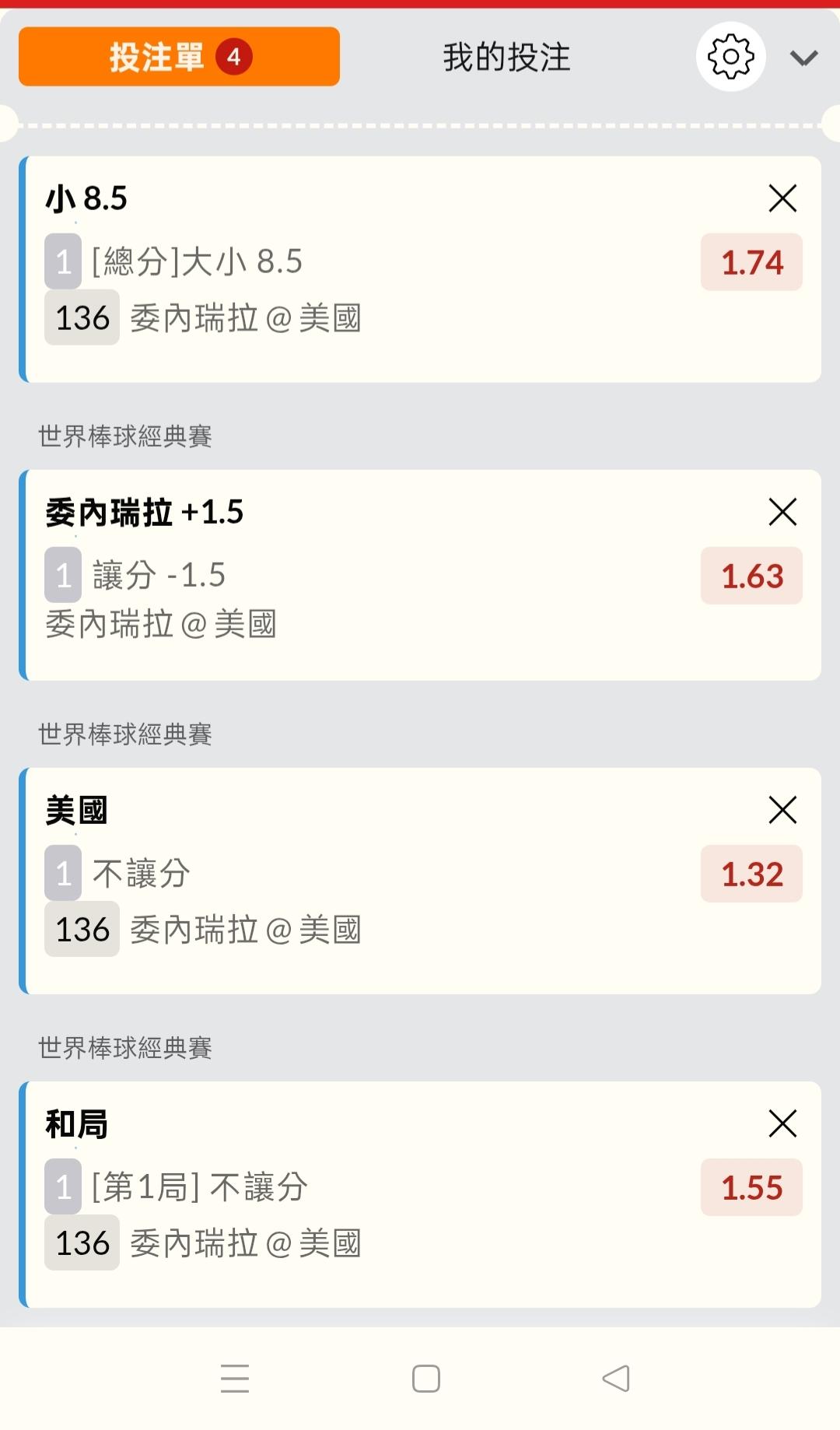Go back with the system back button
This screenshot has width=840, height=1430.
[616, 1379]
